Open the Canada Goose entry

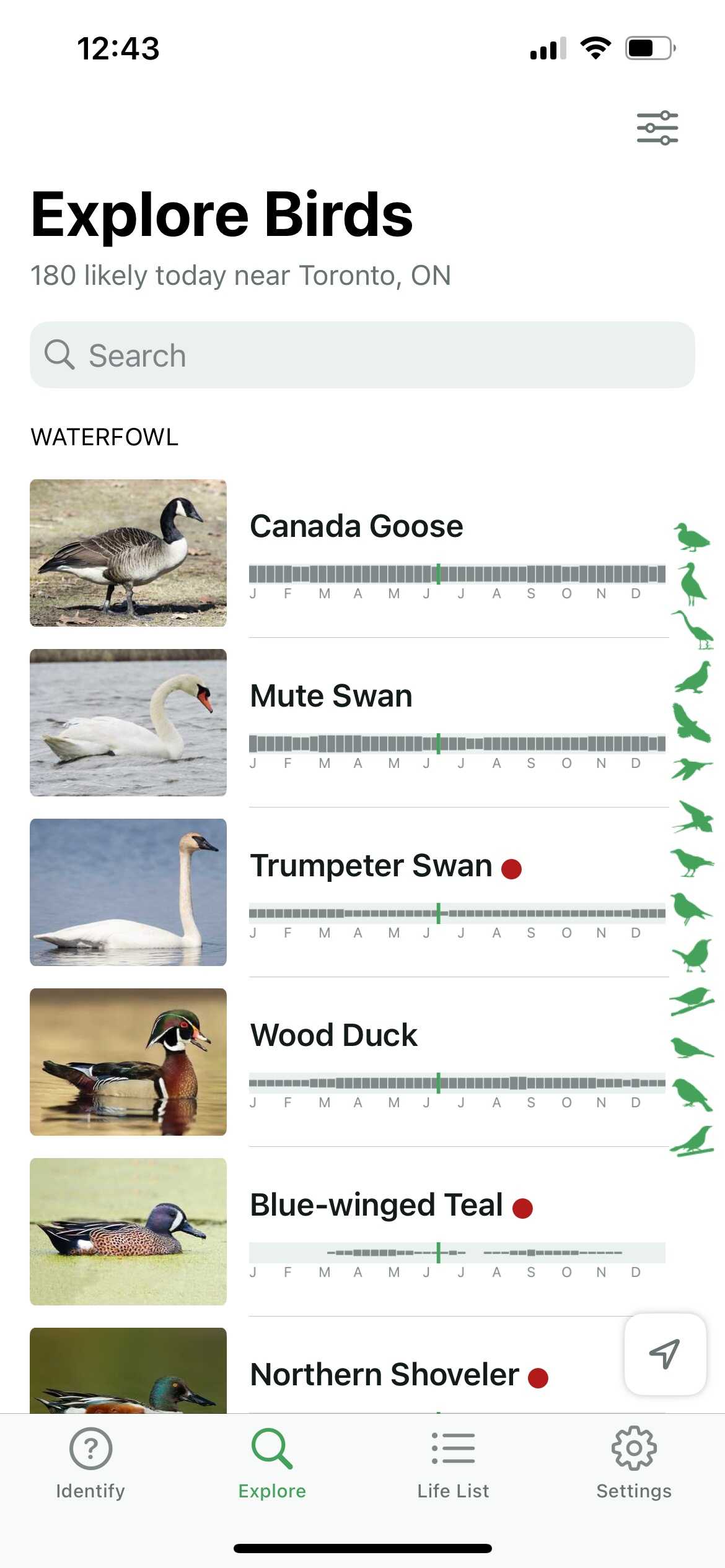click(356, 526)
